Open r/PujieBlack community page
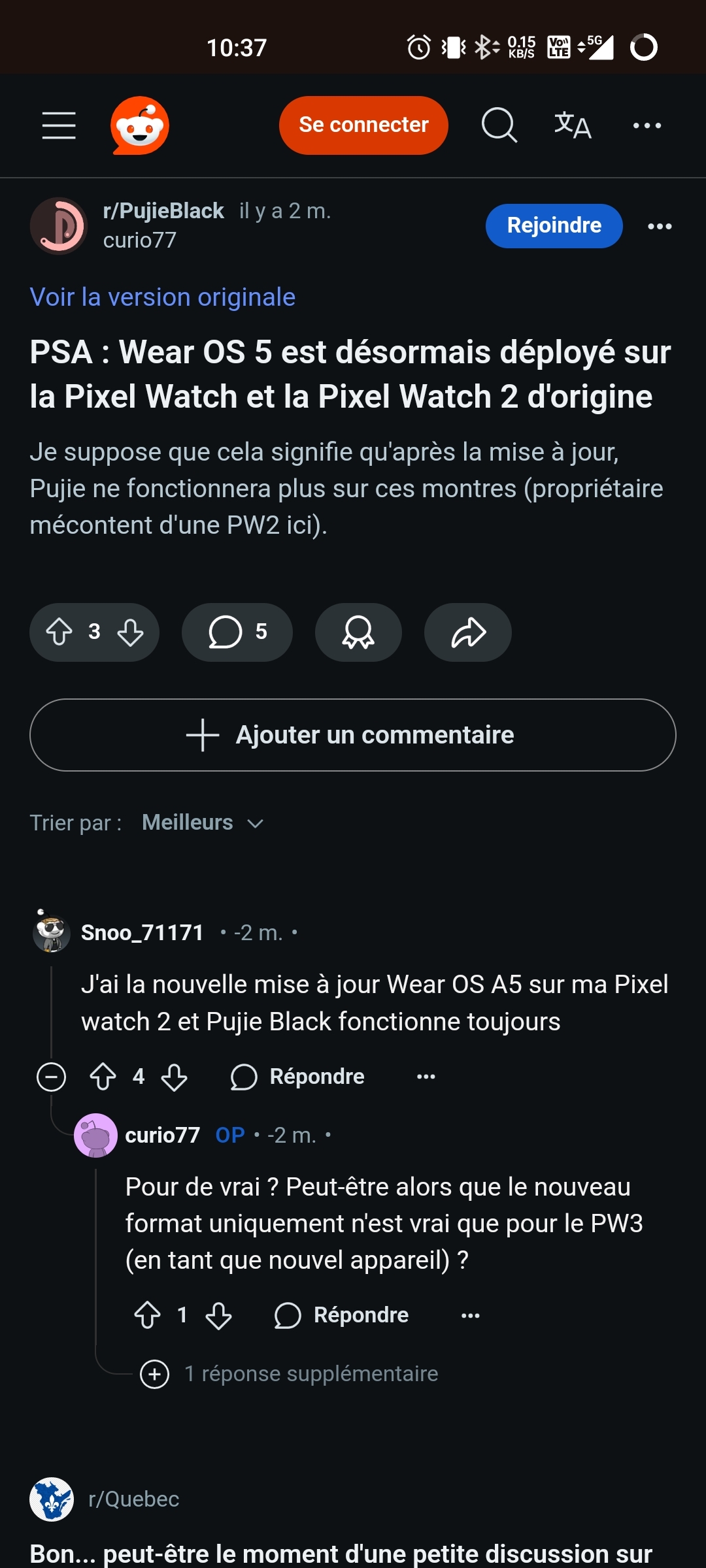This screenshot has height=1568, width=706. tap(163, 211)
